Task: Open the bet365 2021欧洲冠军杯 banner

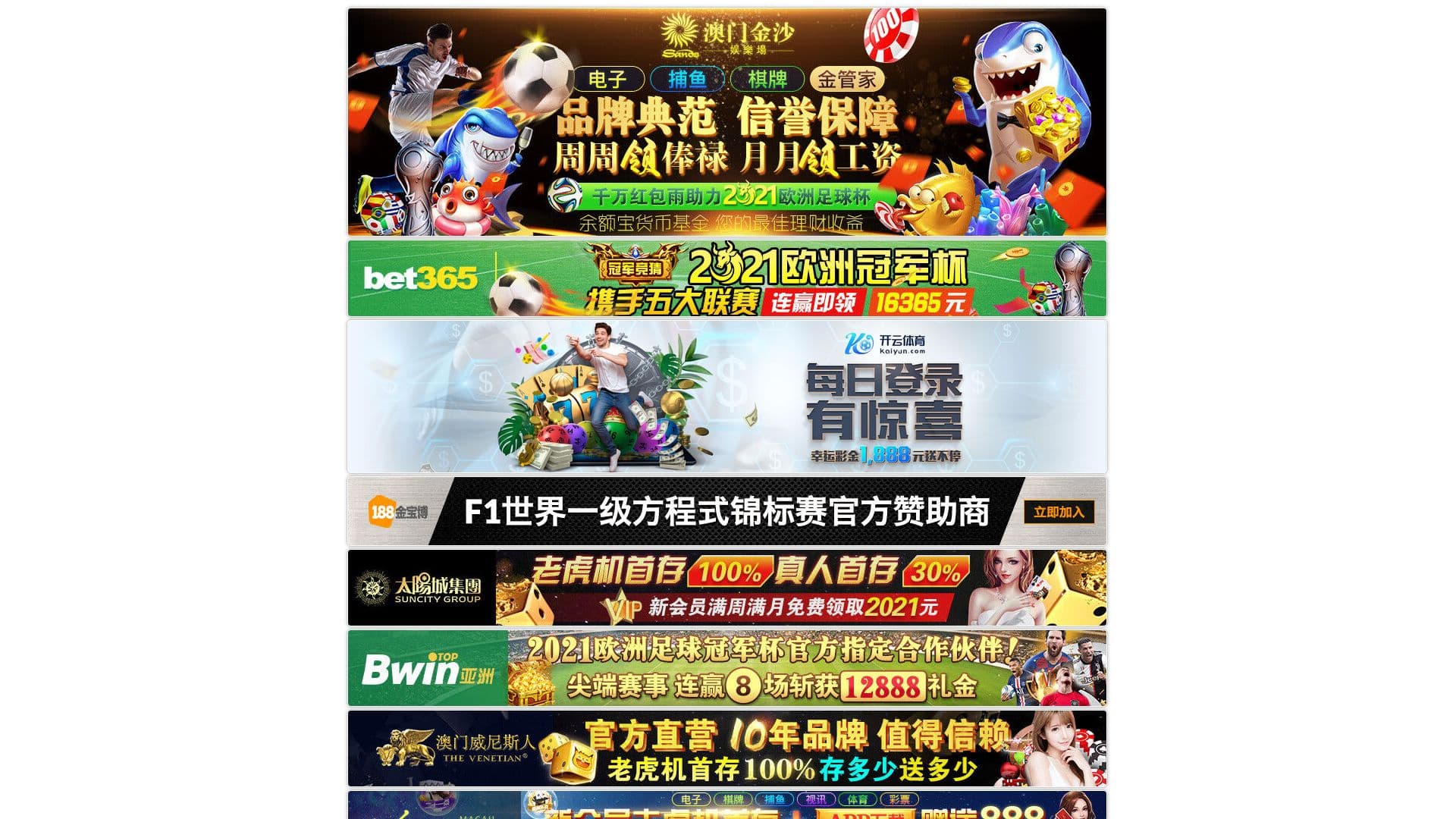Action: click(x=726, y=278)
